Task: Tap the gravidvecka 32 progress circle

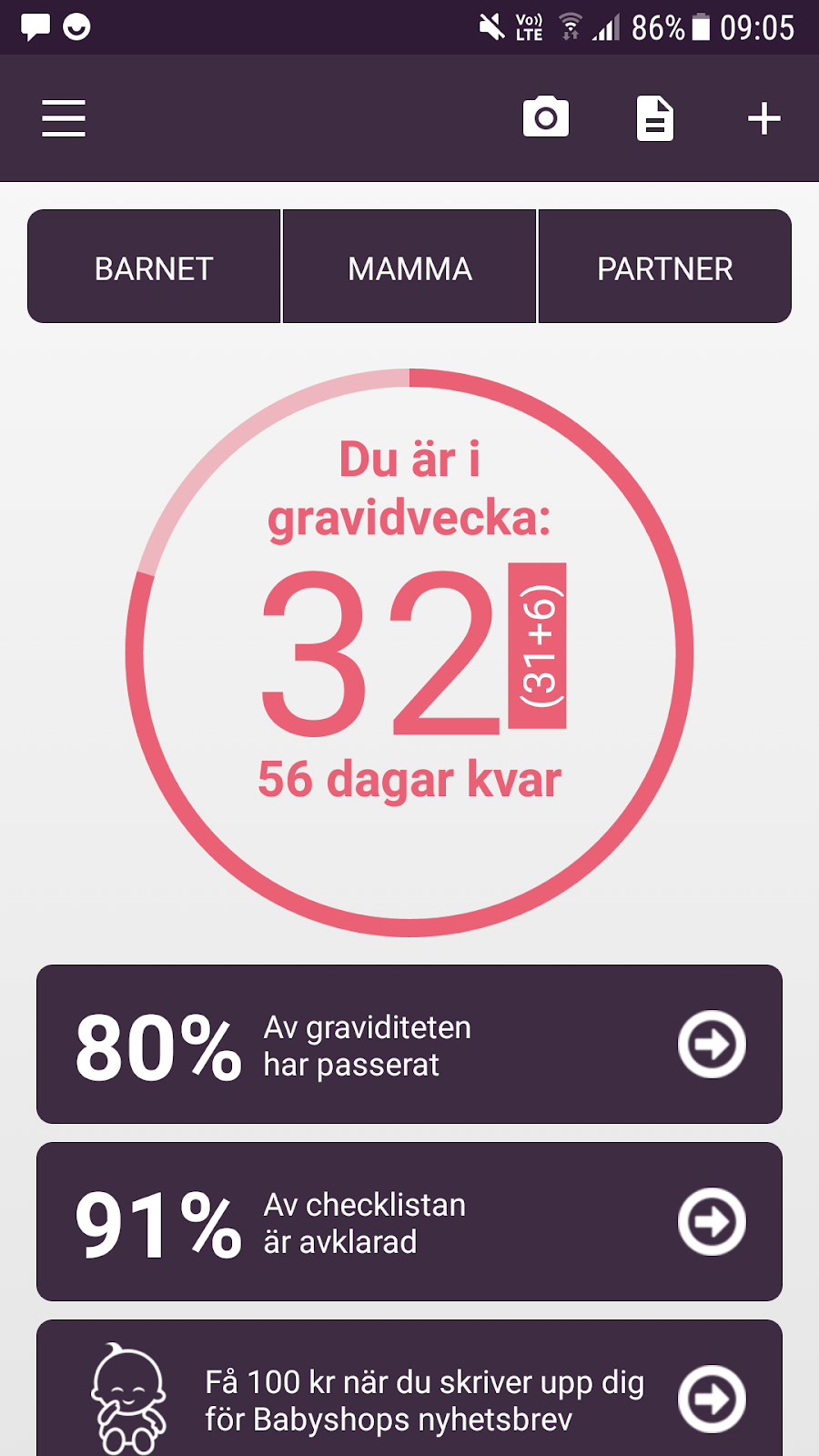Action: (x=409, y=652)
